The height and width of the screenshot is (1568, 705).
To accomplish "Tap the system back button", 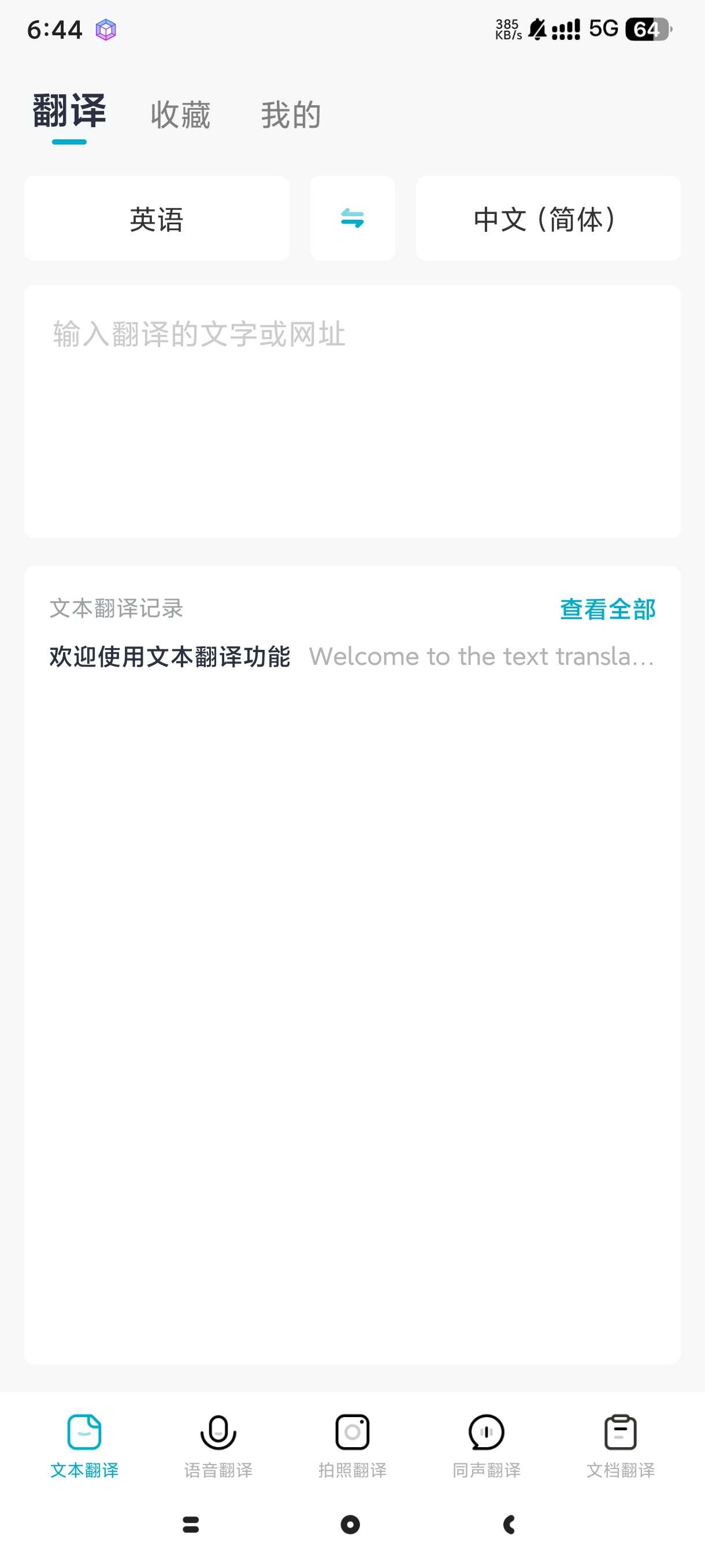I will [x=509, y=1524].
